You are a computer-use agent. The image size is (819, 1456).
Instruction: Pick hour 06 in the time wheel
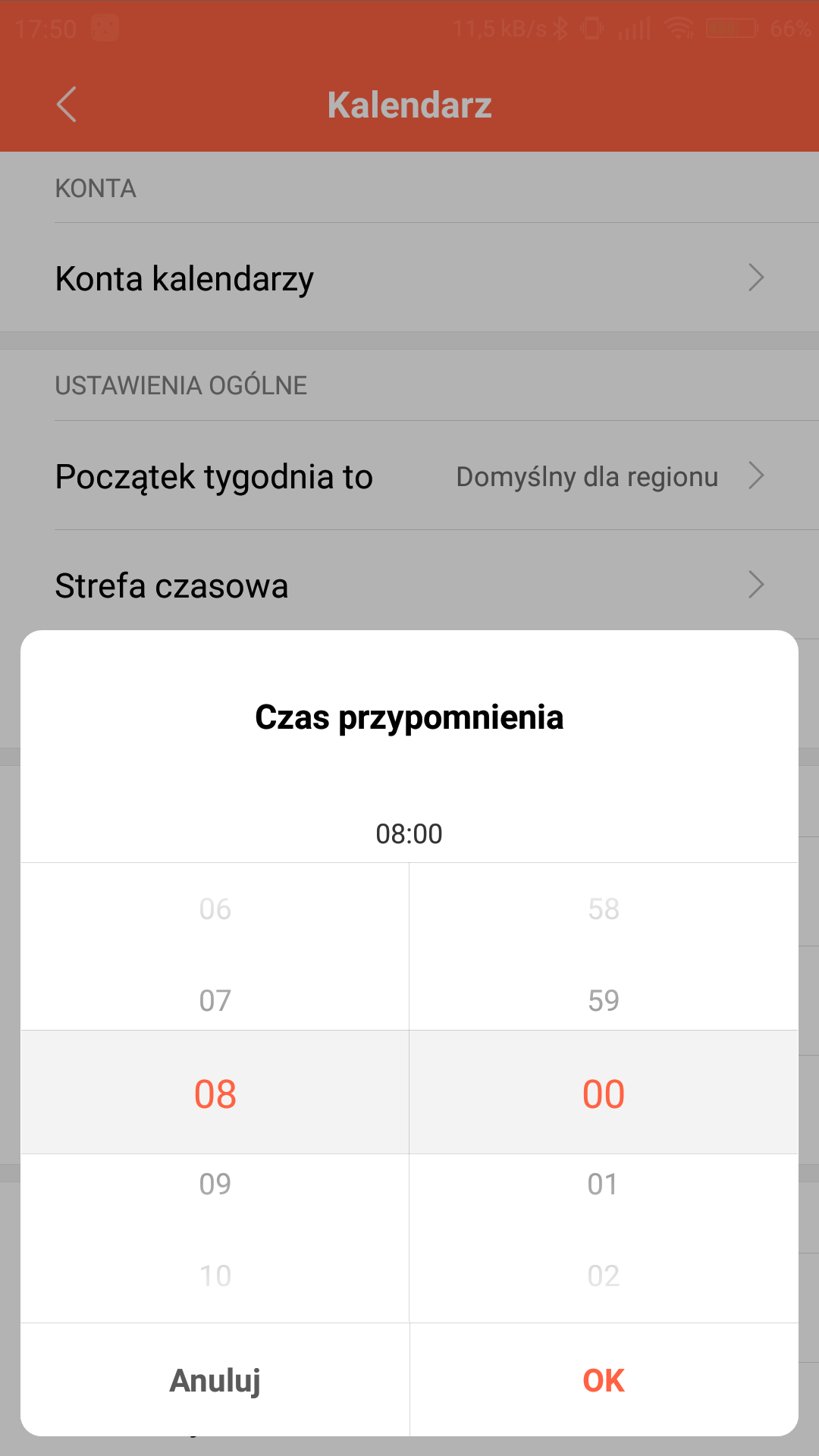coord(215,908)
